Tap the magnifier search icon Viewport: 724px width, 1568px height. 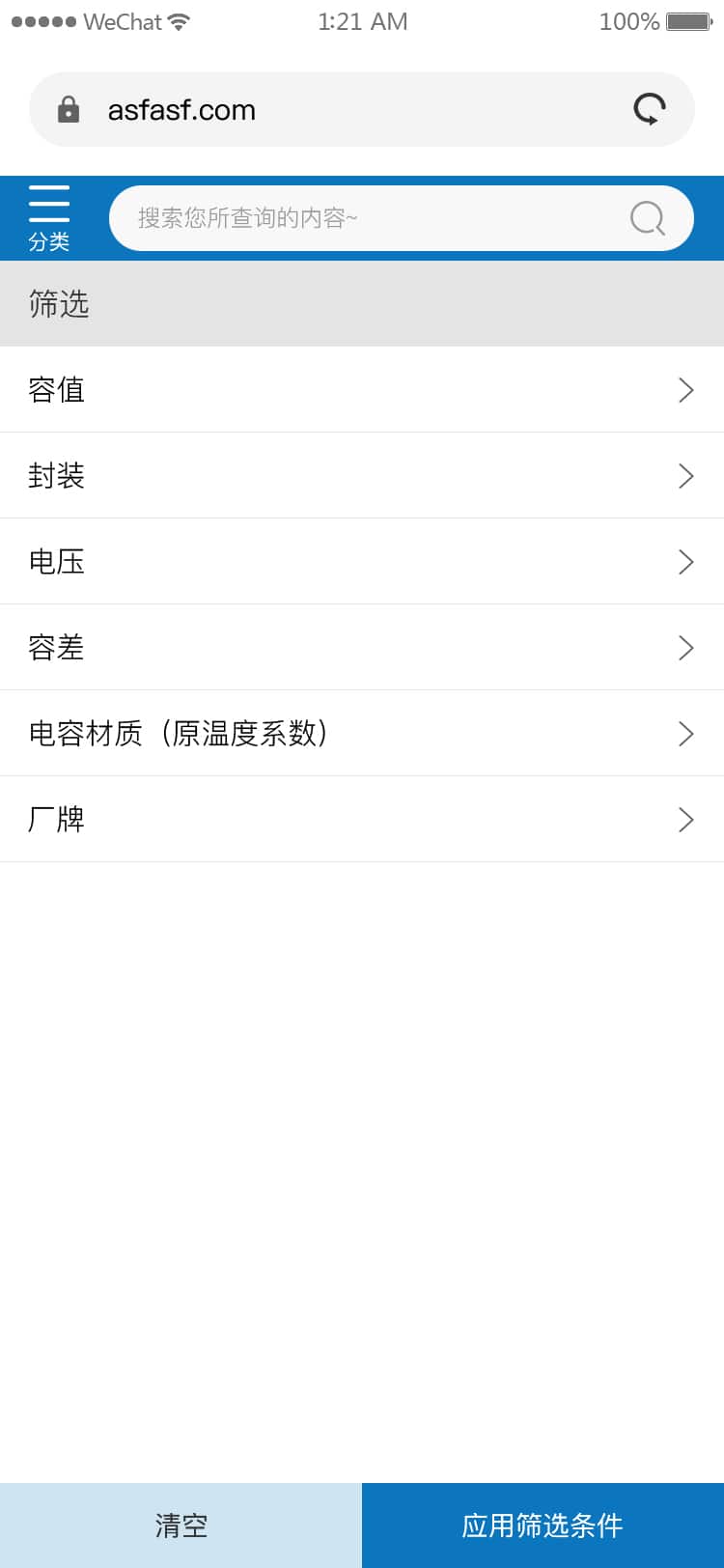pos(647,218)
